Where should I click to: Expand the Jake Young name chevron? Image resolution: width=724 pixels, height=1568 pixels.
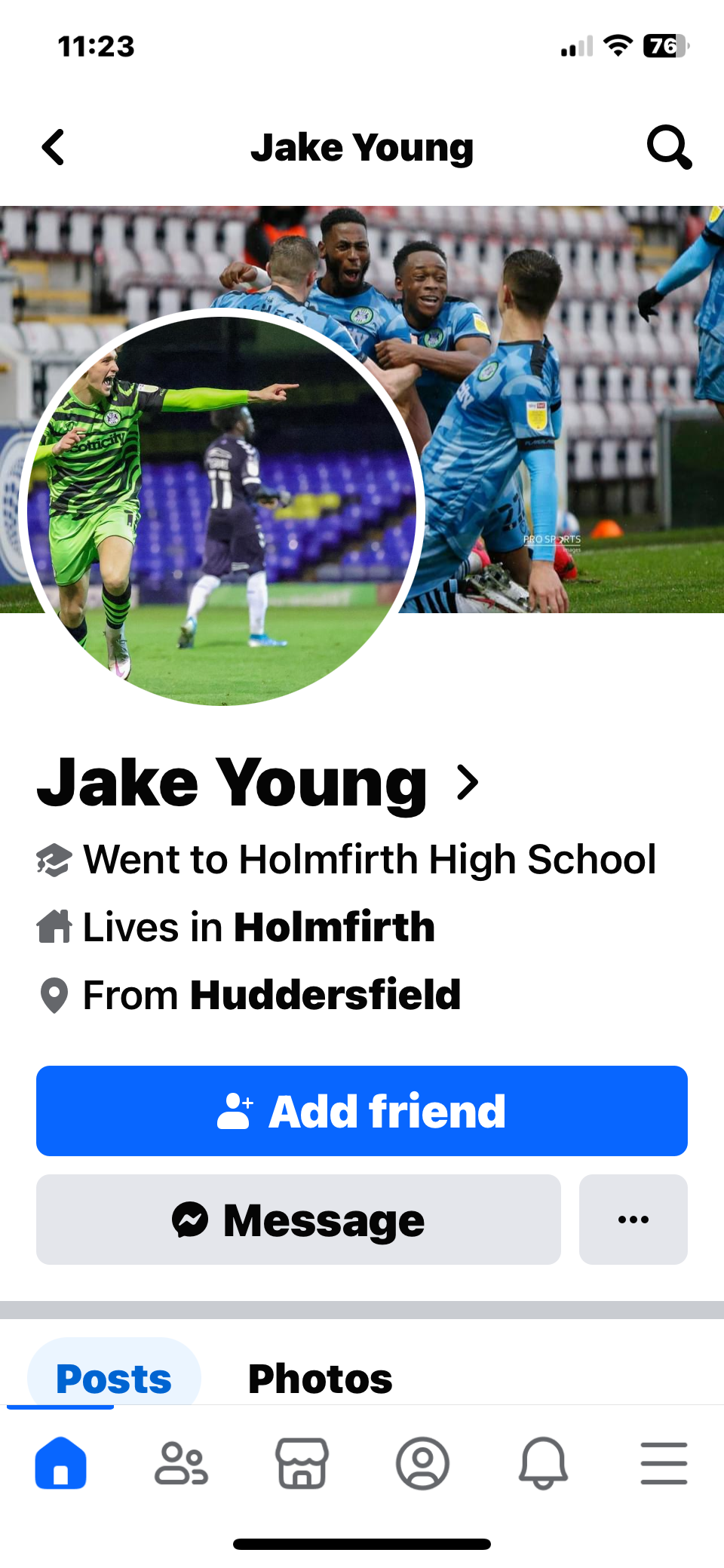[468, 783]
